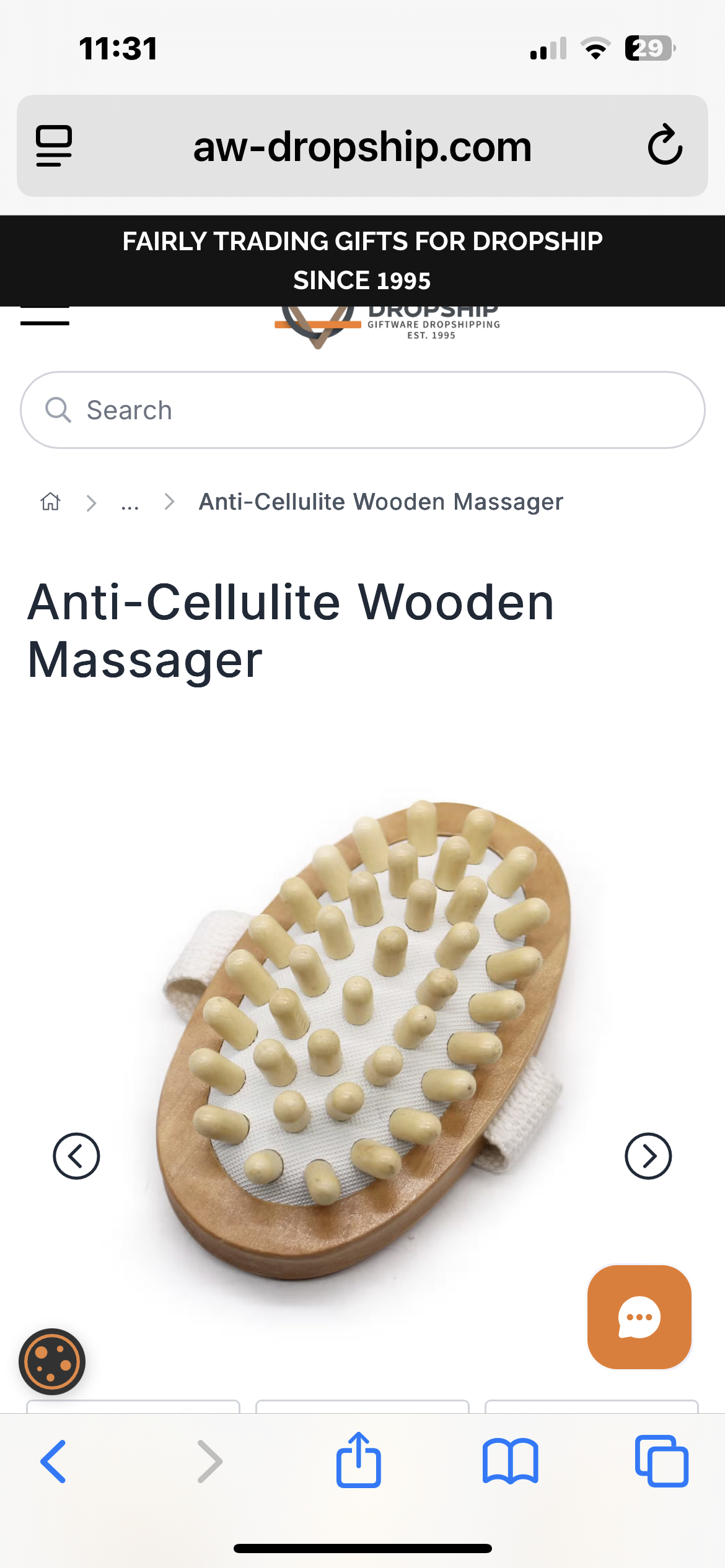Open the page settings reader icon
Viewport: 725px width, 1568px height.
[54, 146]
